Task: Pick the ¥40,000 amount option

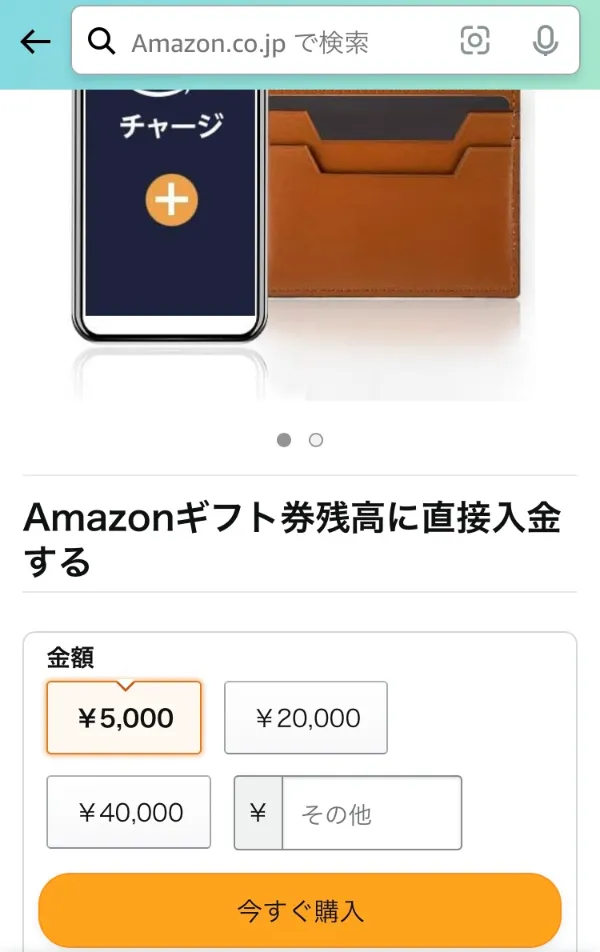Action: (129, 812)
